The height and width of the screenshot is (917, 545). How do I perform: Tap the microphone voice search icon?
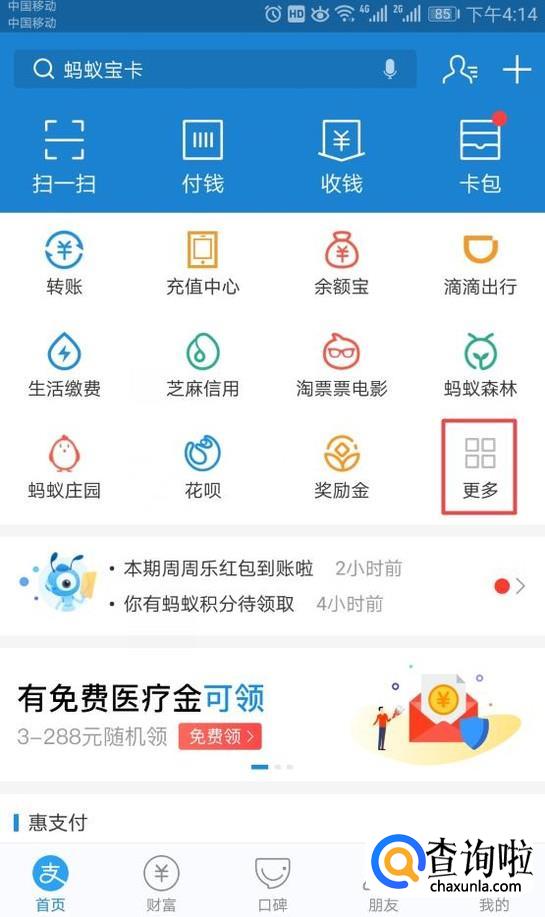390,70
